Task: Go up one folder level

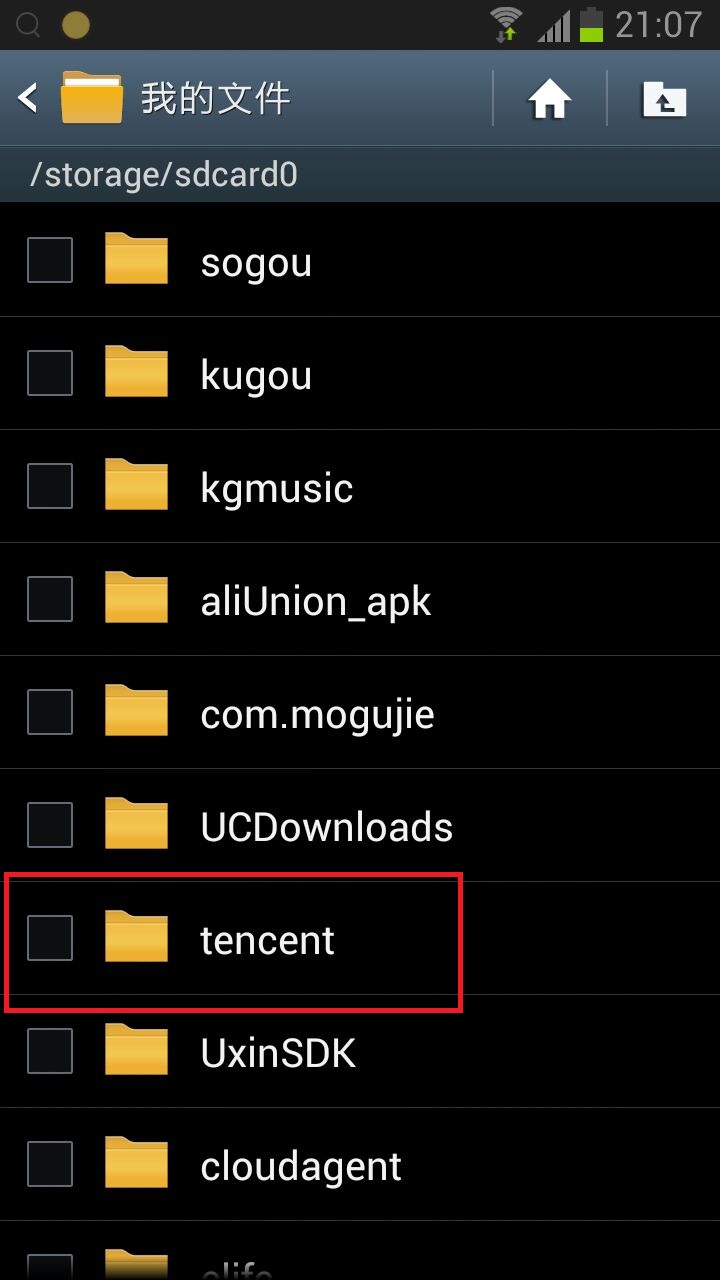Action: tap(664, 99)
